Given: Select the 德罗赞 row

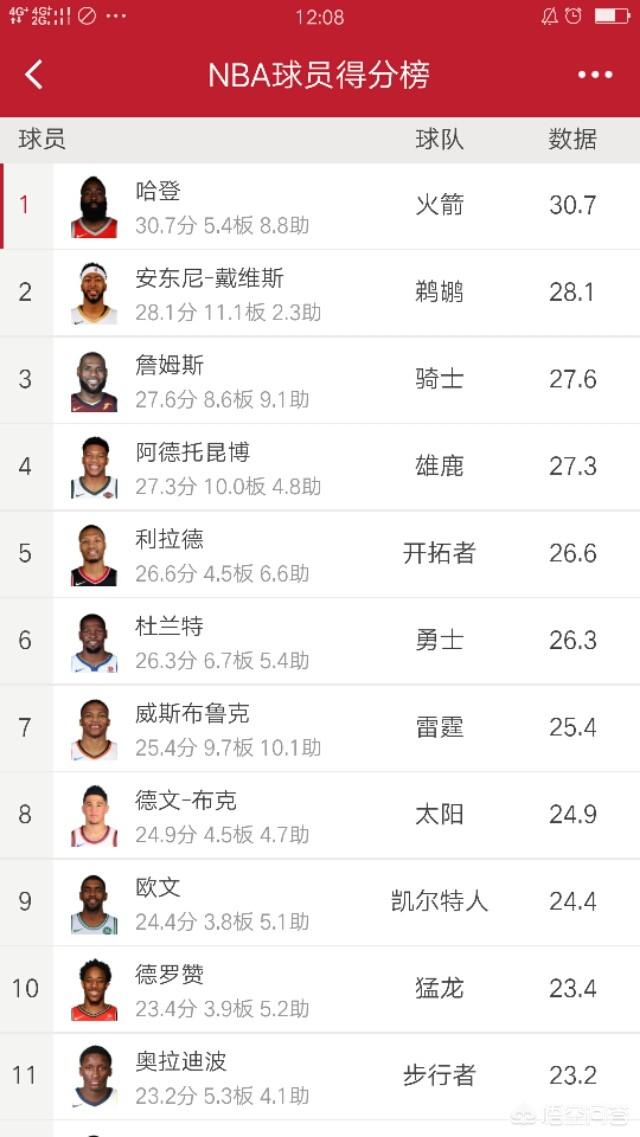Looking at the screenshot, I should pyautogui.click(x=320, y=989).
